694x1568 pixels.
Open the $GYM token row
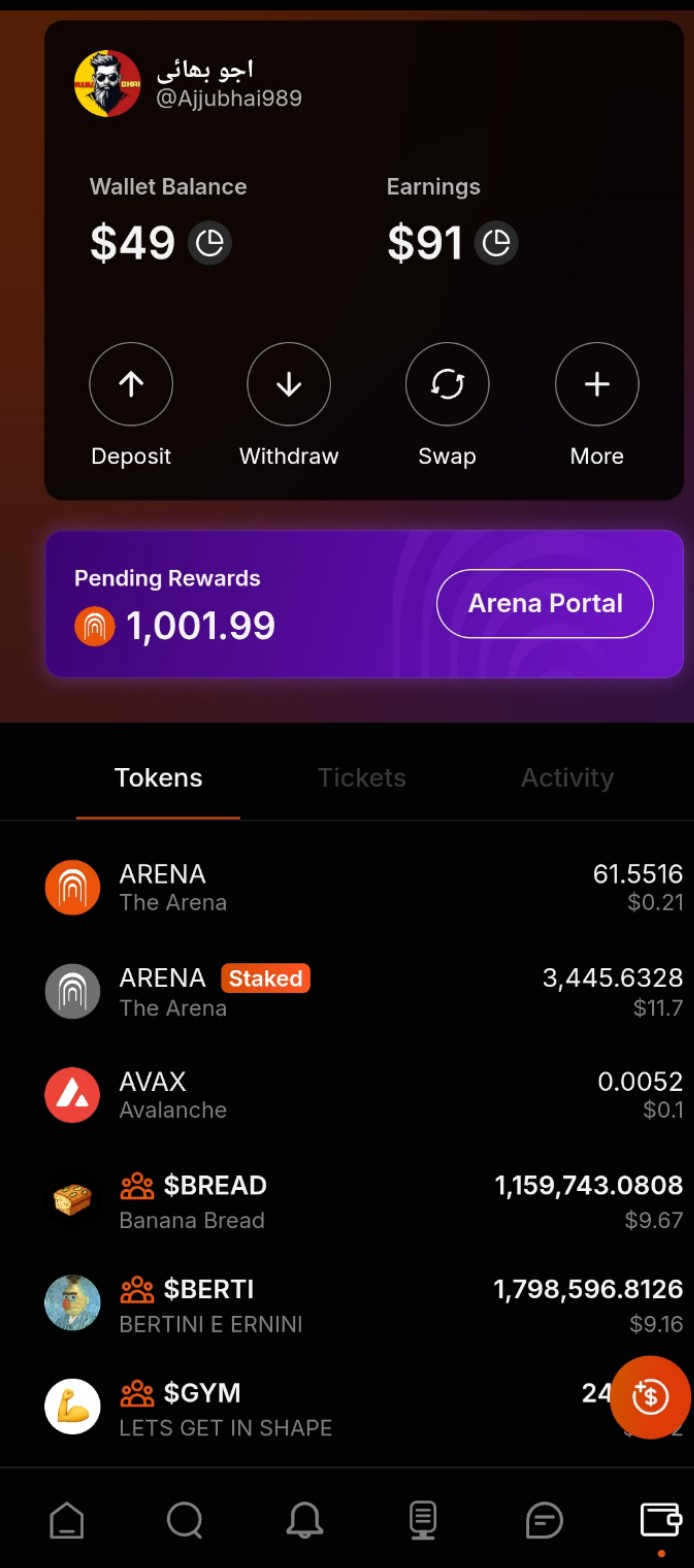click(300, 1409)
